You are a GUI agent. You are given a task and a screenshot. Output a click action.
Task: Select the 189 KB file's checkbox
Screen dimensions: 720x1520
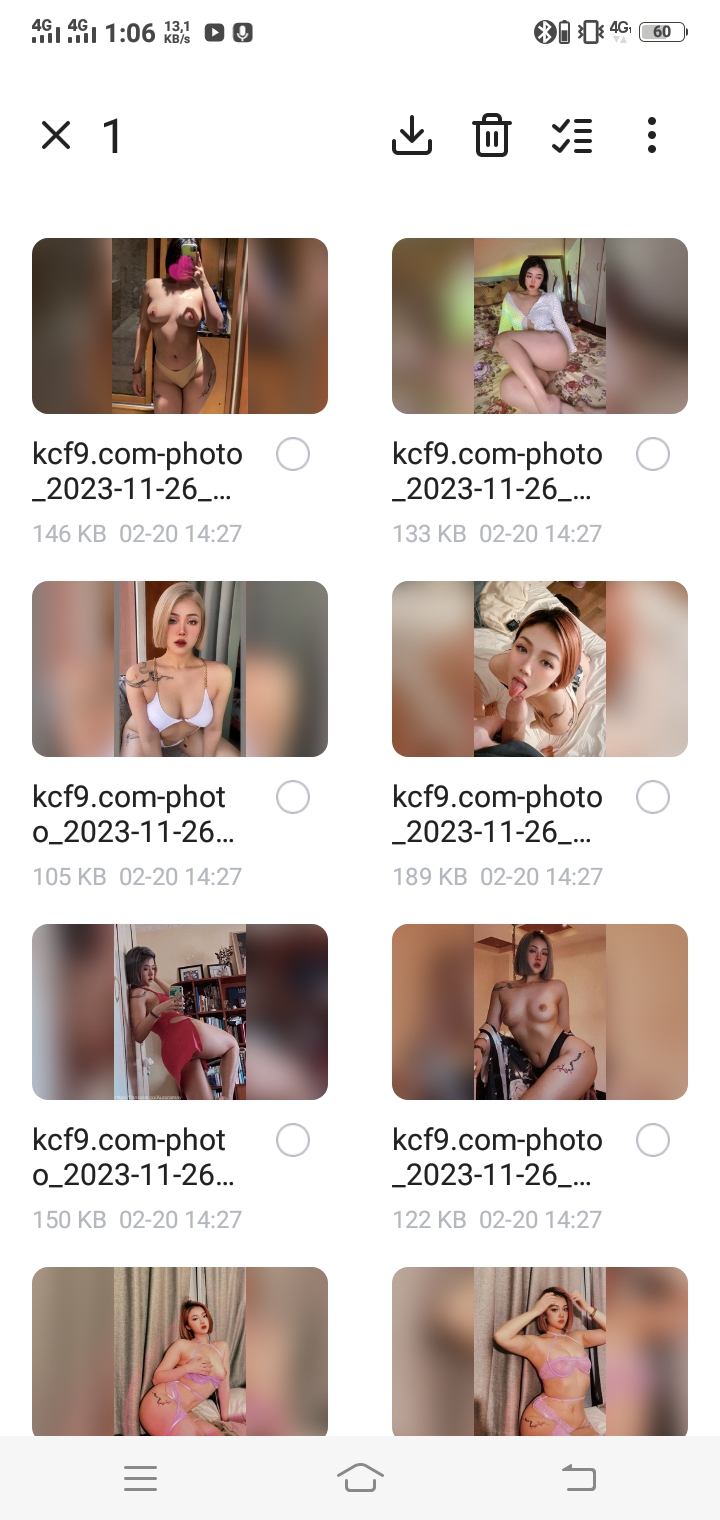653,798
